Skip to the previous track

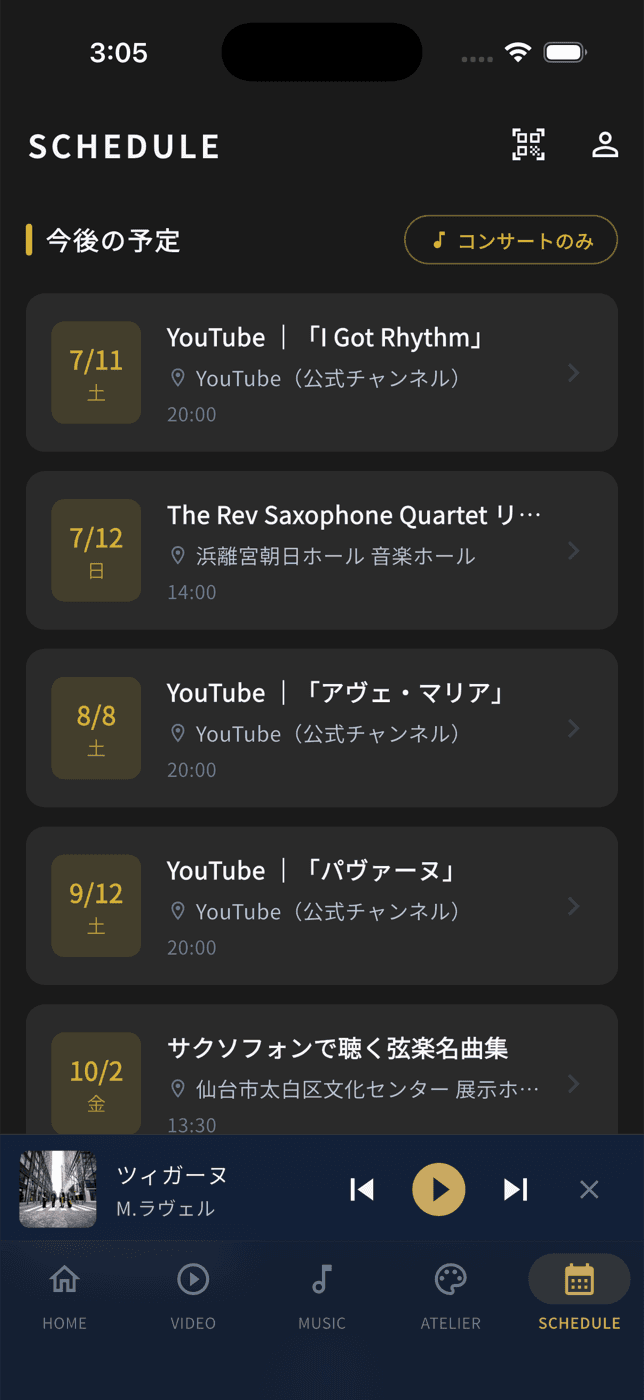(362, 1189)
